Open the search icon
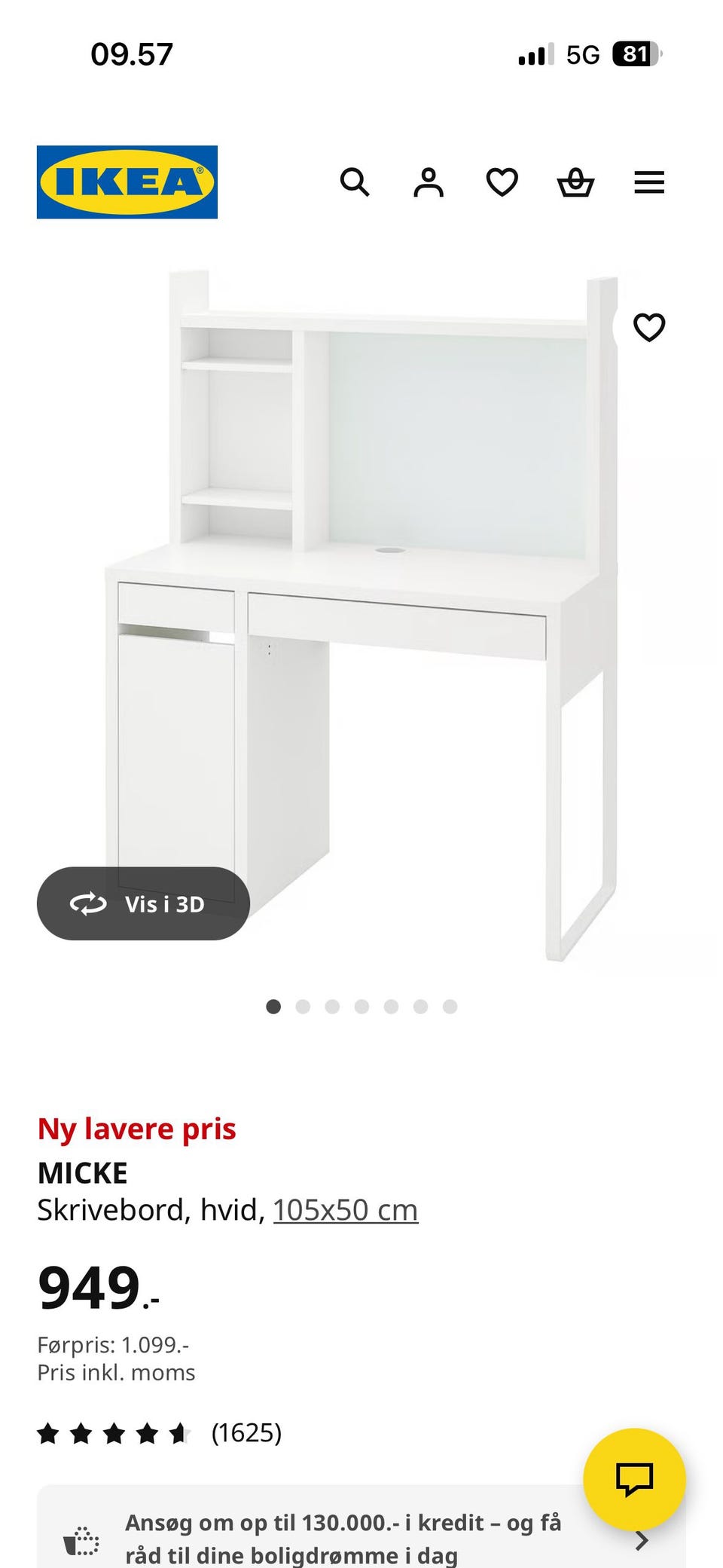The height and width of the screenshot is (1568, 723). click(x=355, y=182)
